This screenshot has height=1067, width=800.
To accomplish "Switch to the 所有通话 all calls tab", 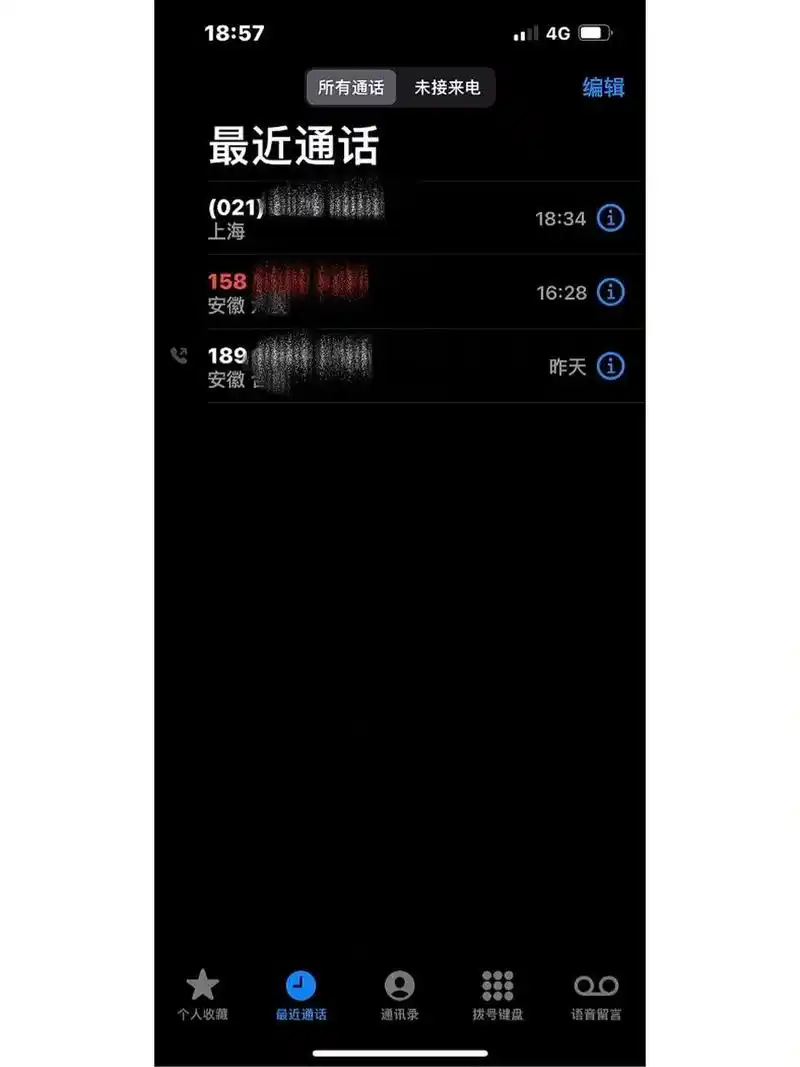I will click(352, 88).
